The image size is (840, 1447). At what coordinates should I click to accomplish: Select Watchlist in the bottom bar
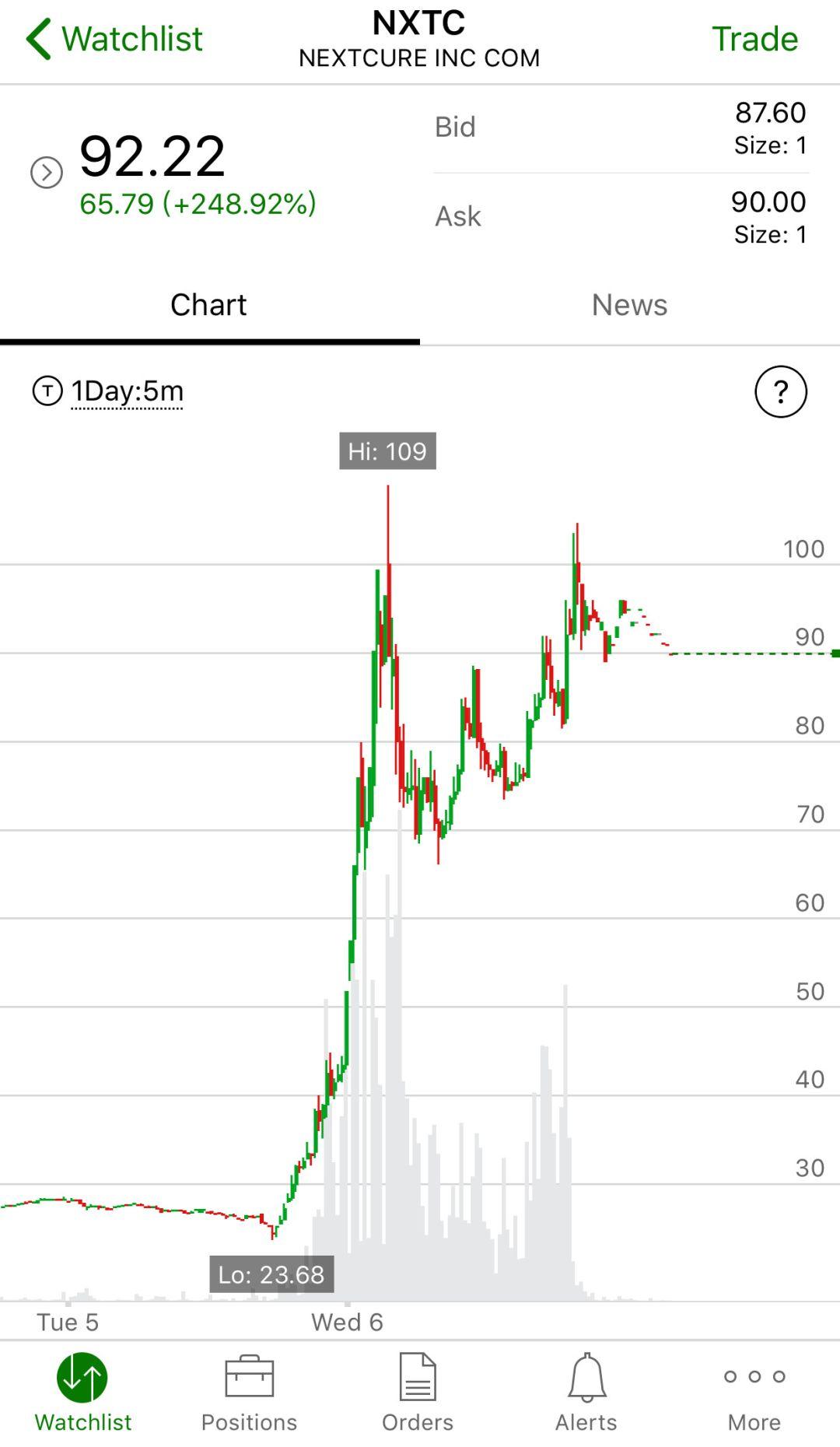82,1393
